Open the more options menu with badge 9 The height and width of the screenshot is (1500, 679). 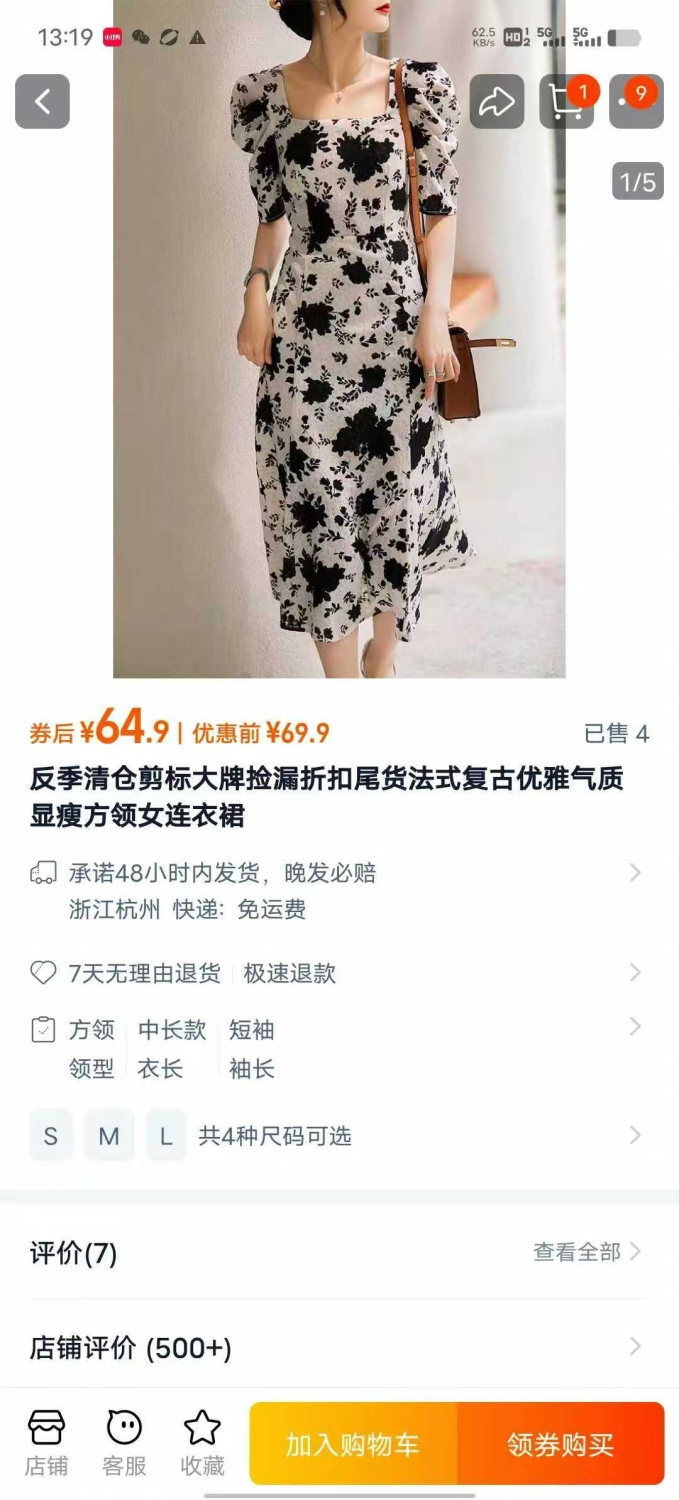(x=636, y=101)
